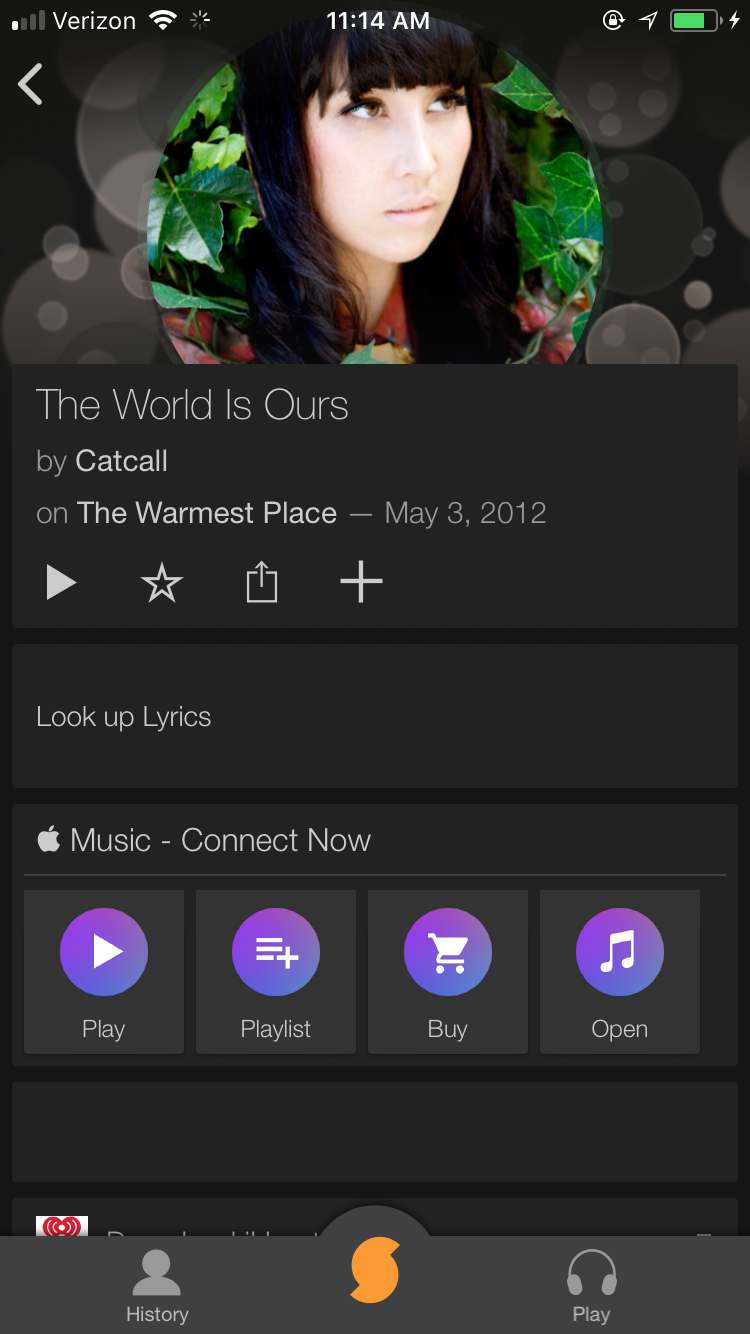The image size is (750, 1334).
Task: Play The World Is Ours song
Action: (x=61, y=582)
